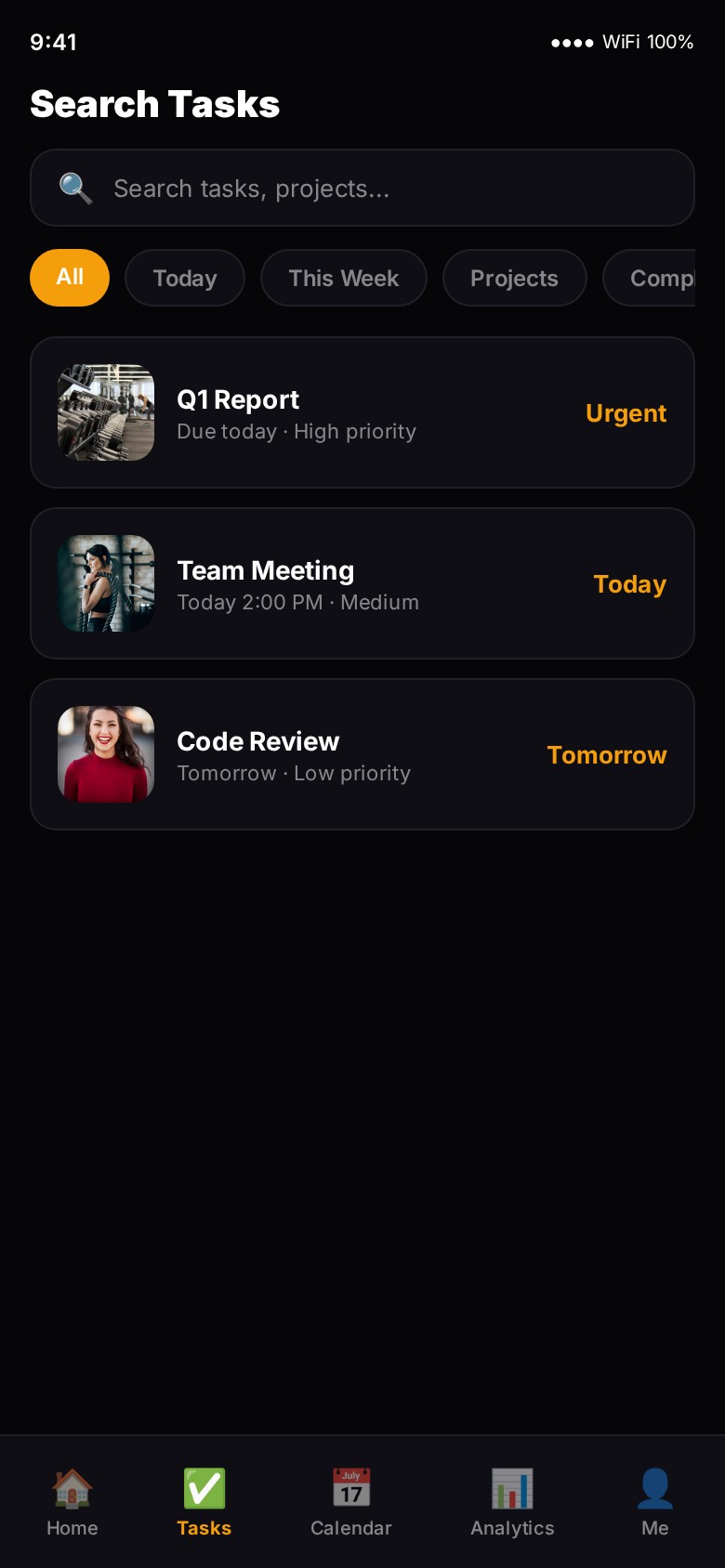This screenshot has width=725, height=1568.
Task: Apply the This Week filter
Action: (x=343, y=278)
